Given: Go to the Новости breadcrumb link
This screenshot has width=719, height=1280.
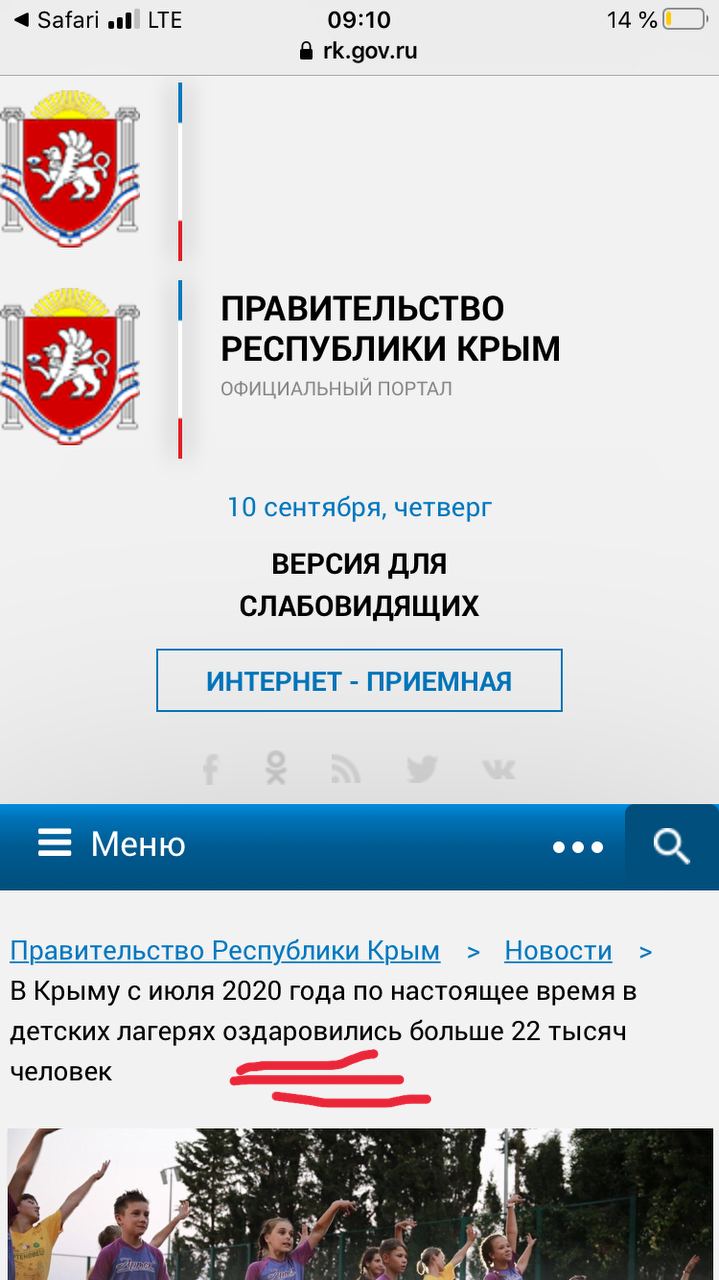Looking at the screenshot, I should pyautogui.click(x=558, y=950).
